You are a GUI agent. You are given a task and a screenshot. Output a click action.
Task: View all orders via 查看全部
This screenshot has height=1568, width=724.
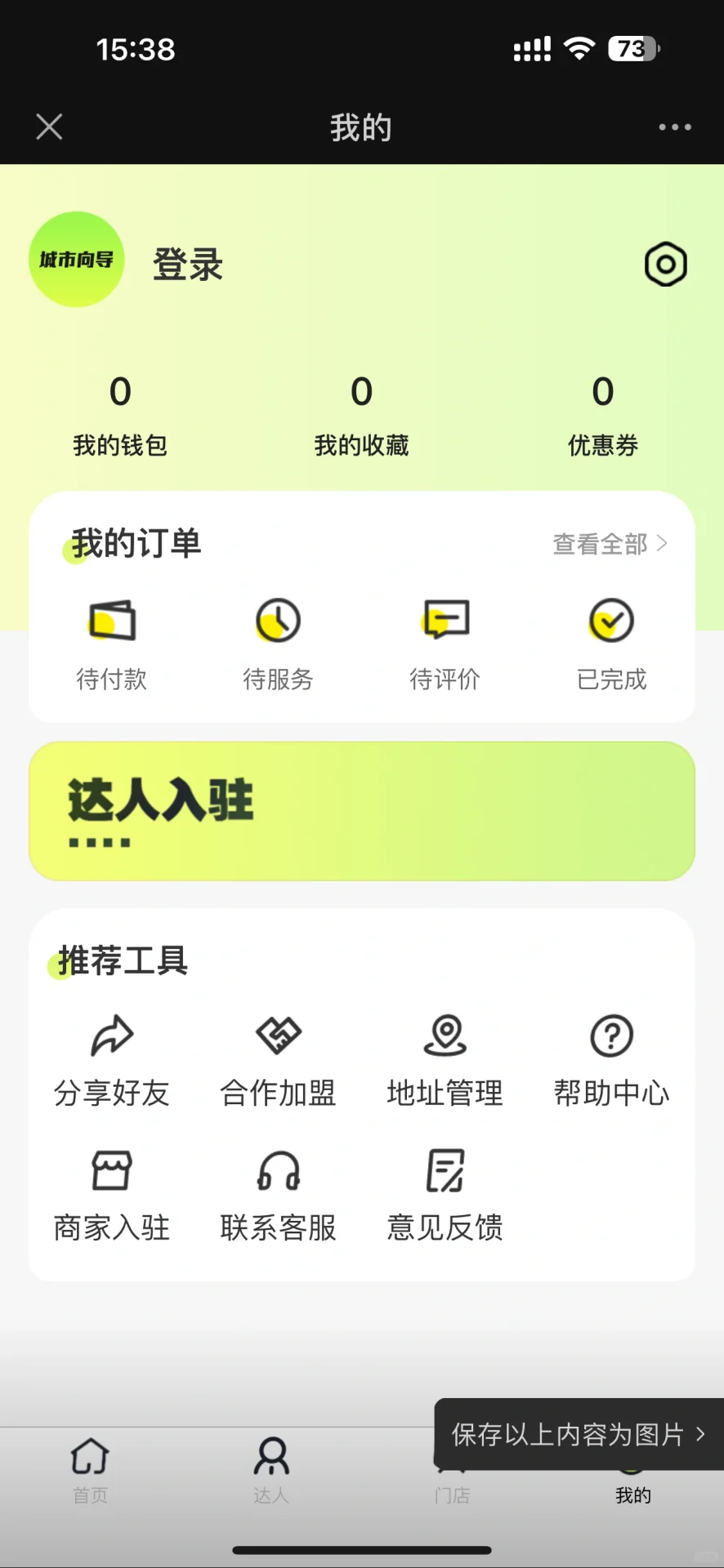click(610, 544)
